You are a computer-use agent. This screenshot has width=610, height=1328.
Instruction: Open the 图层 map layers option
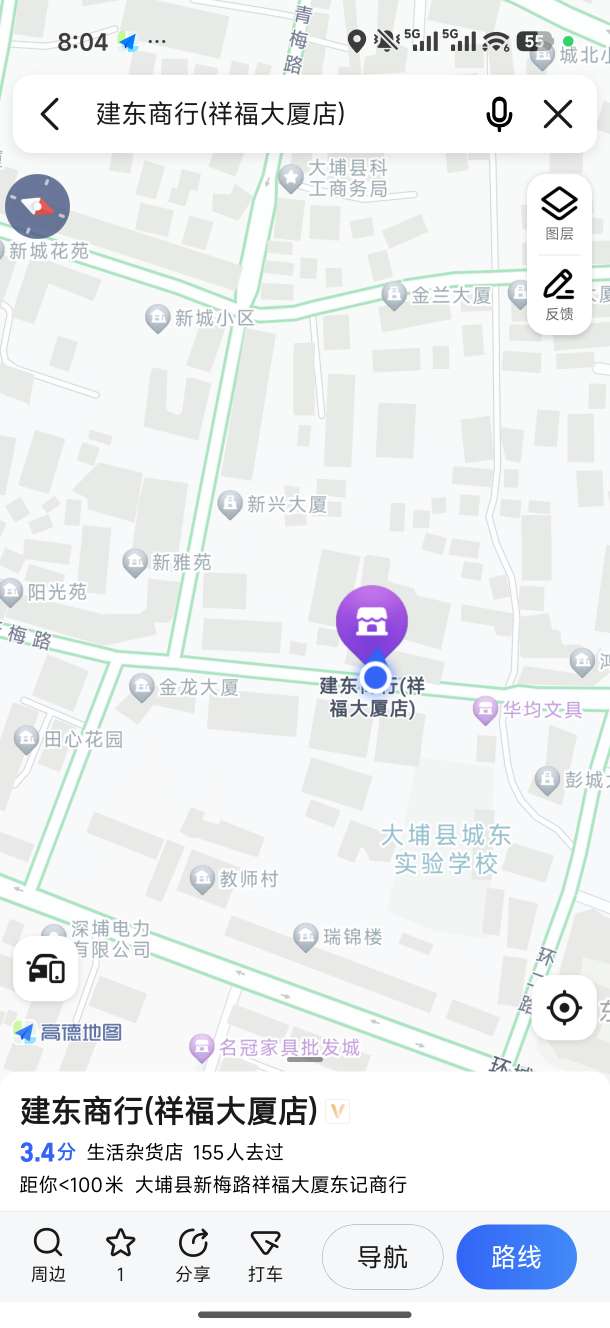point(559,214)
